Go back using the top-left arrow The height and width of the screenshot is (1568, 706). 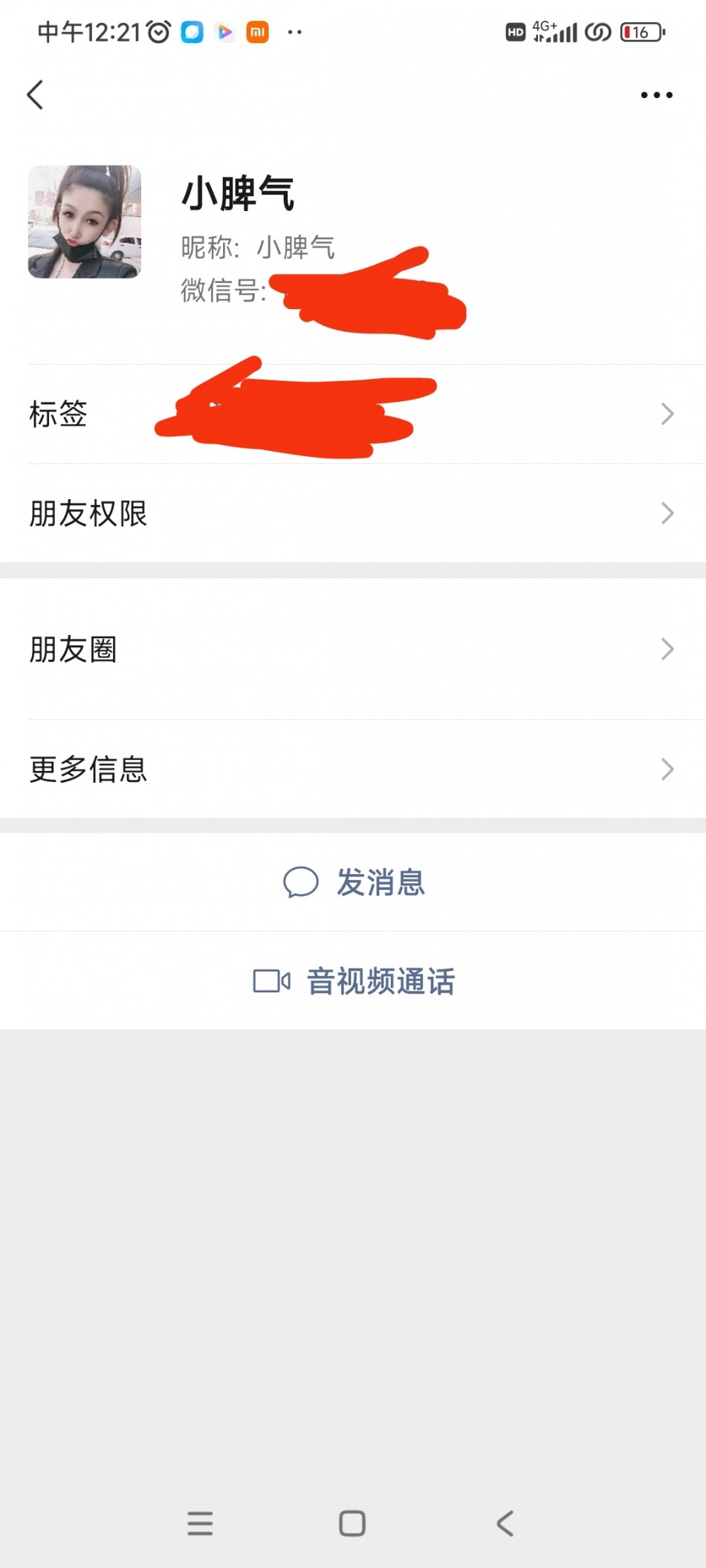click(x=35, y=95)
